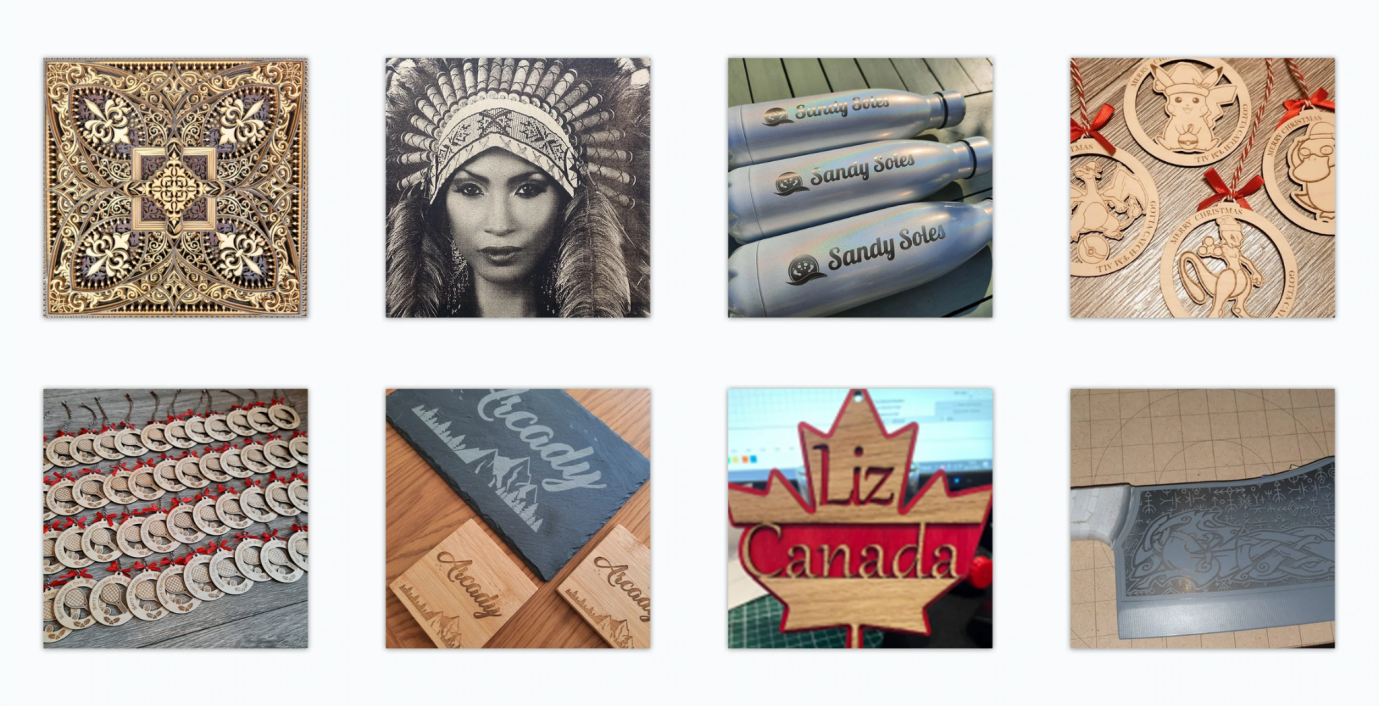Viewport: 1379px width, 706px height.
Task: View the Arcady slate and coasters photo
Action: 518,518
